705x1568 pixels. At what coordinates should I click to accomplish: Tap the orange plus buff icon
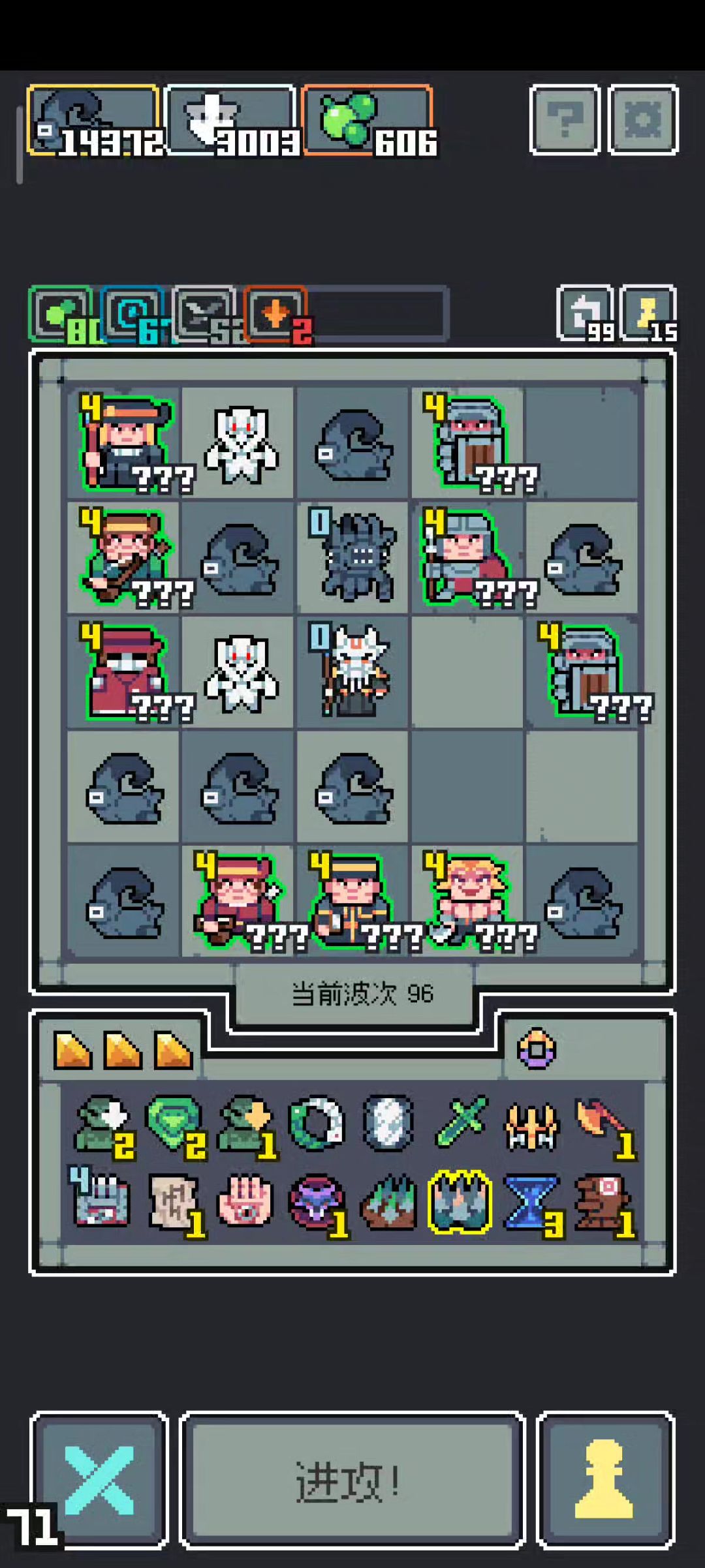tap(275, 315)
